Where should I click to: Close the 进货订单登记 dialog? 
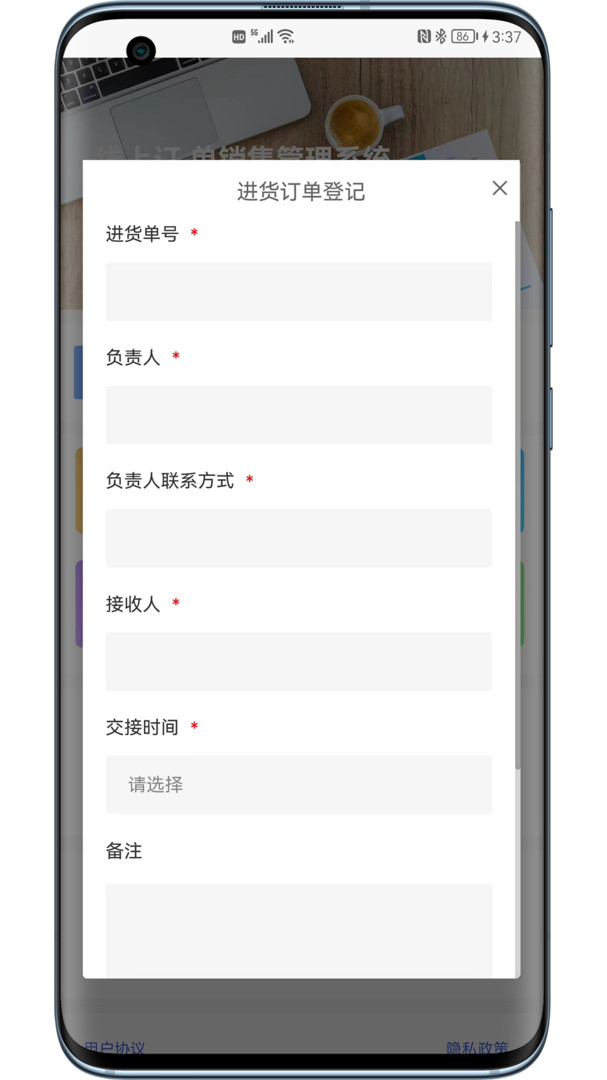pos(499,188)
